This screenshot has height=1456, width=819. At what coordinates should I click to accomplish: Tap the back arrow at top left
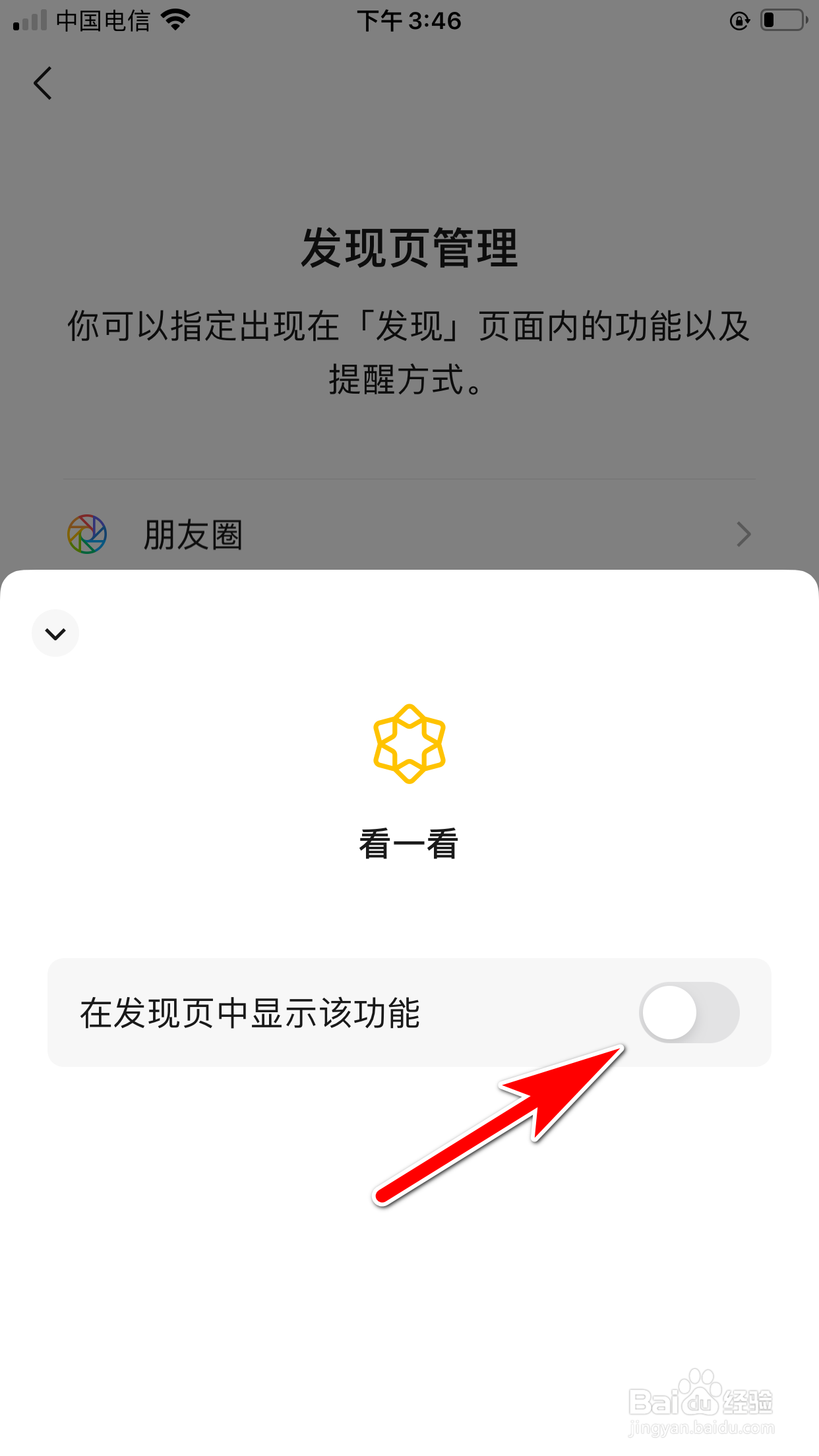[x=42, y=83]
